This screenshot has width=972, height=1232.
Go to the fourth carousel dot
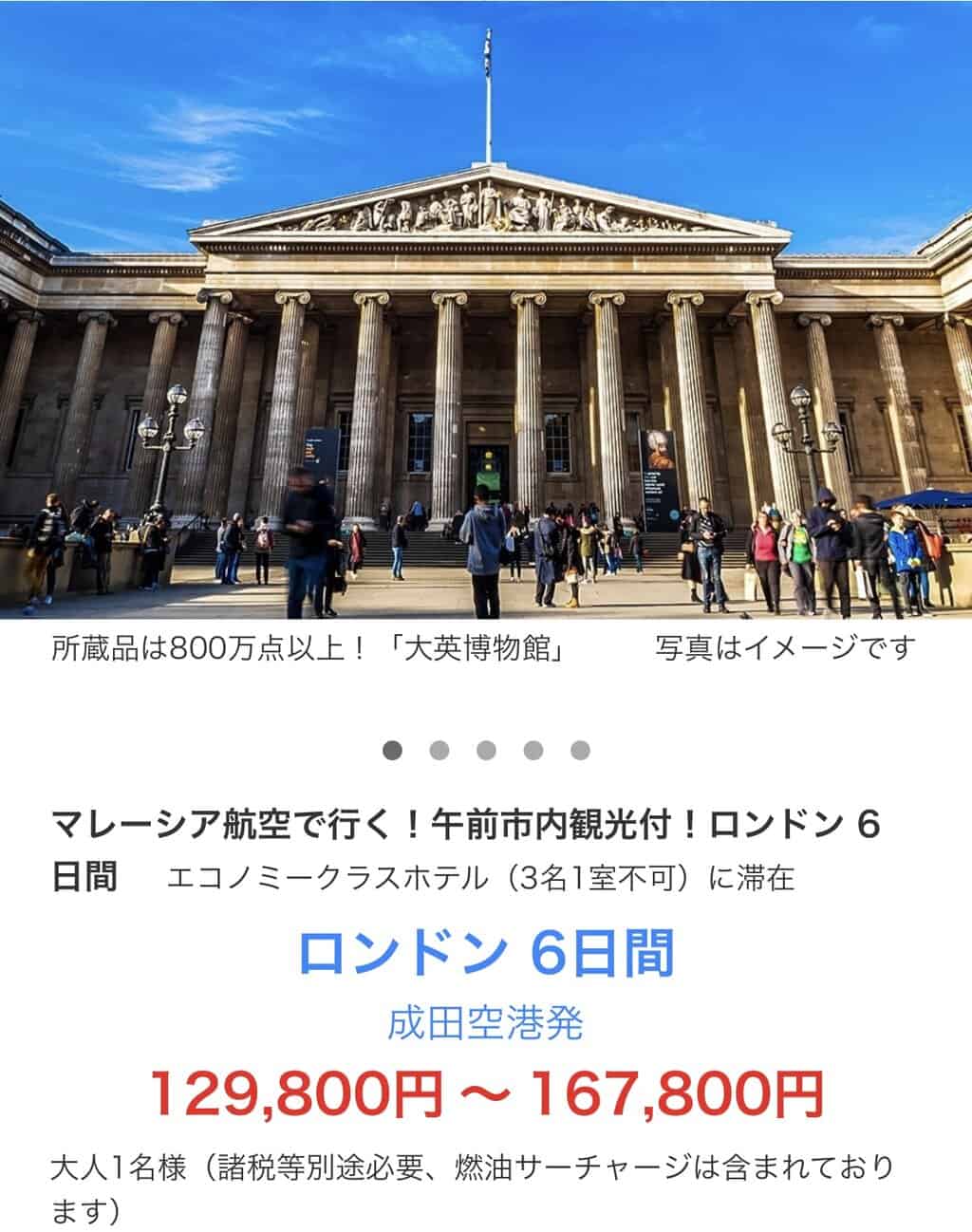point(533,751)
